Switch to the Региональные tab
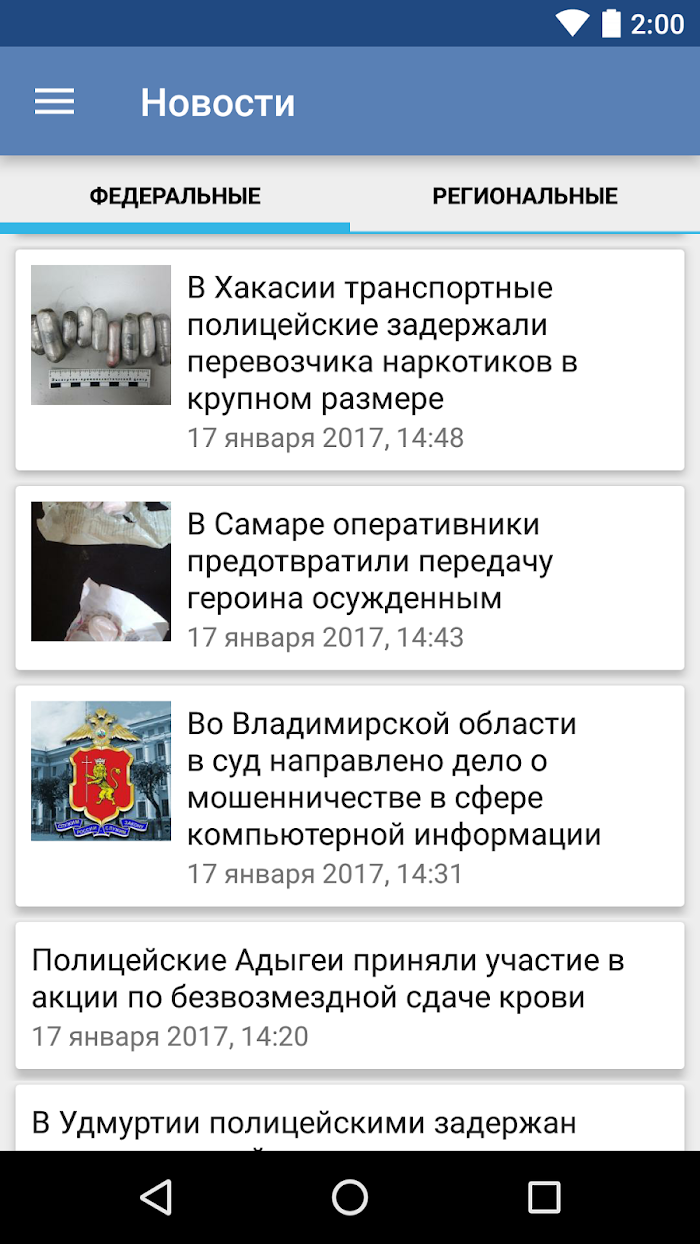The image size is (700, 1244). coord(525,195)
